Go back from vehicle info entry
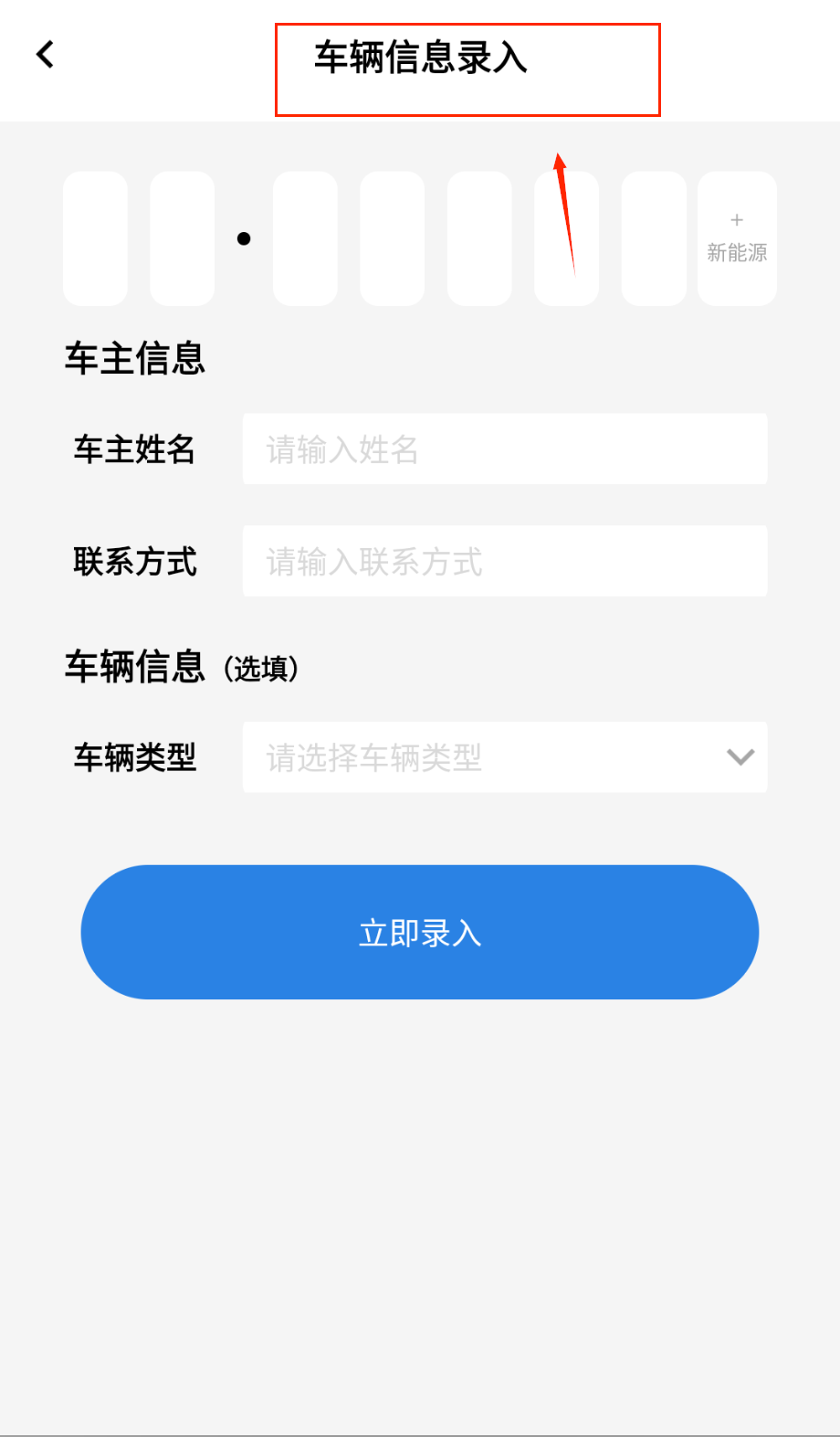The image size is (840, 1437). tap(45, 55)
